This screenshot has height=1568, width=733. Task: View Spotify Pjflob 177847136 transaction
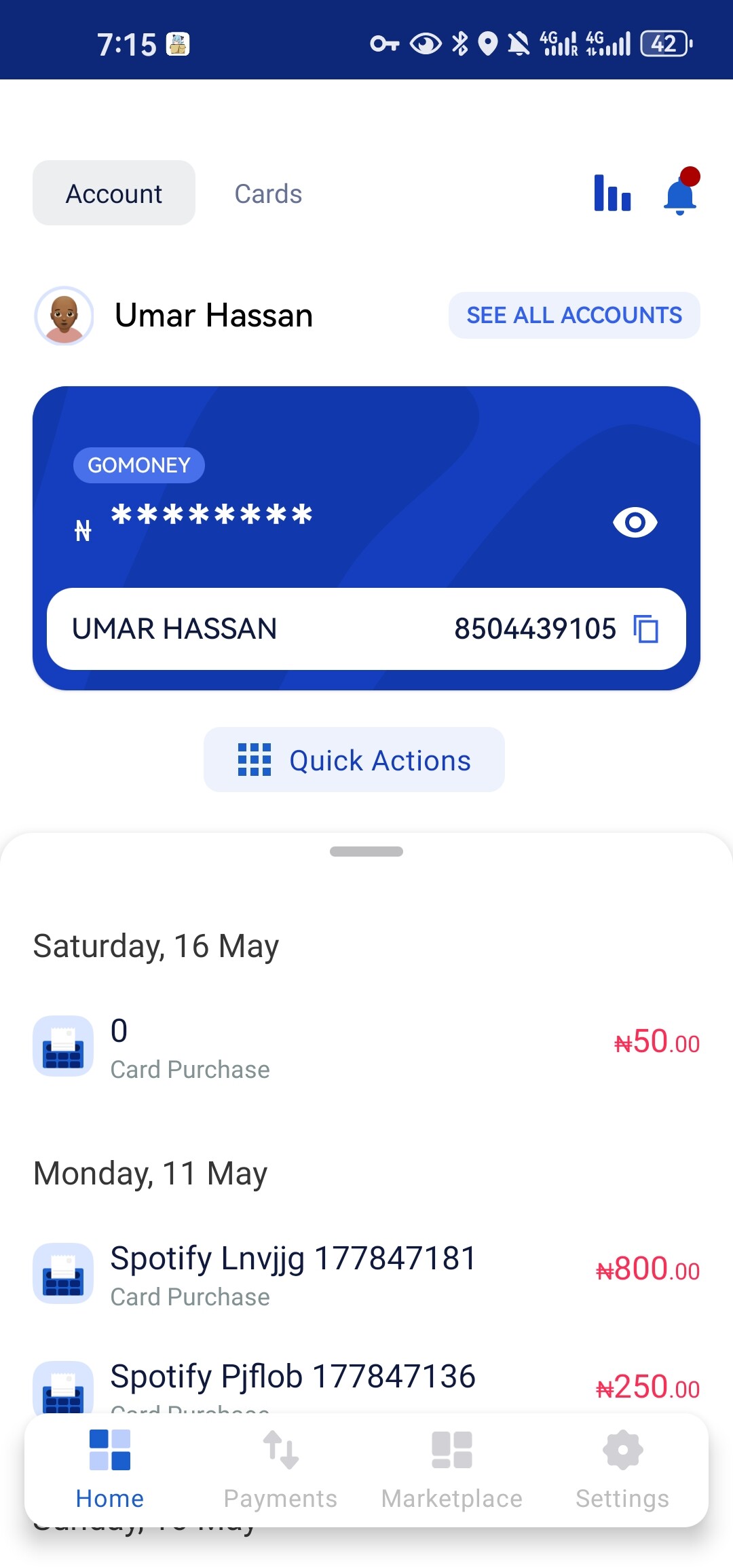click(x=366, y=1386)
